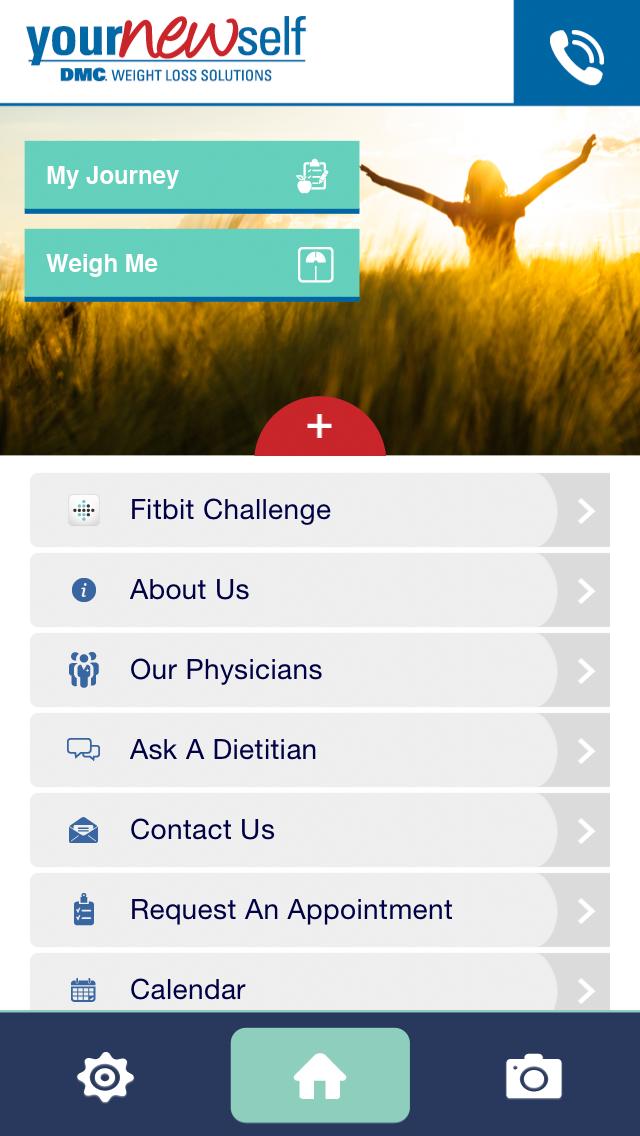Open the Fitbit Challenge row

click(x=320, y=510)
